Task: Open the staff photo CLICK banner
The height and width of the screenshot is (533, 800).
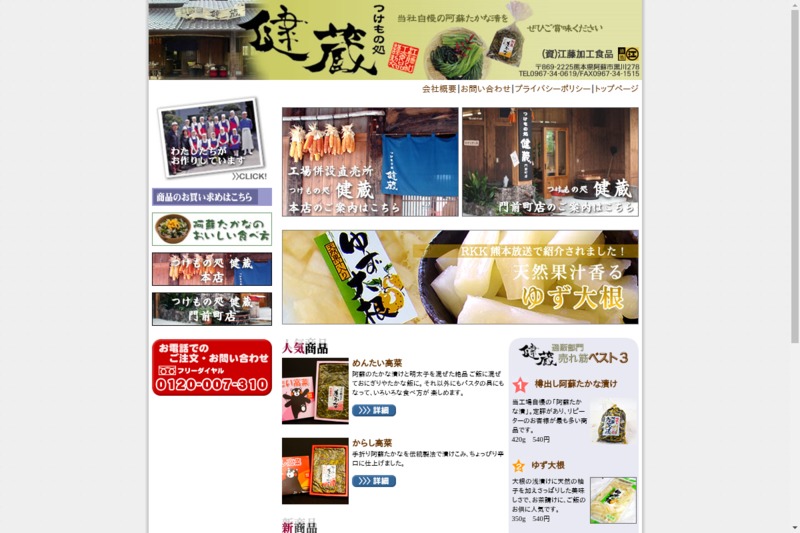Action: point(211,139)
